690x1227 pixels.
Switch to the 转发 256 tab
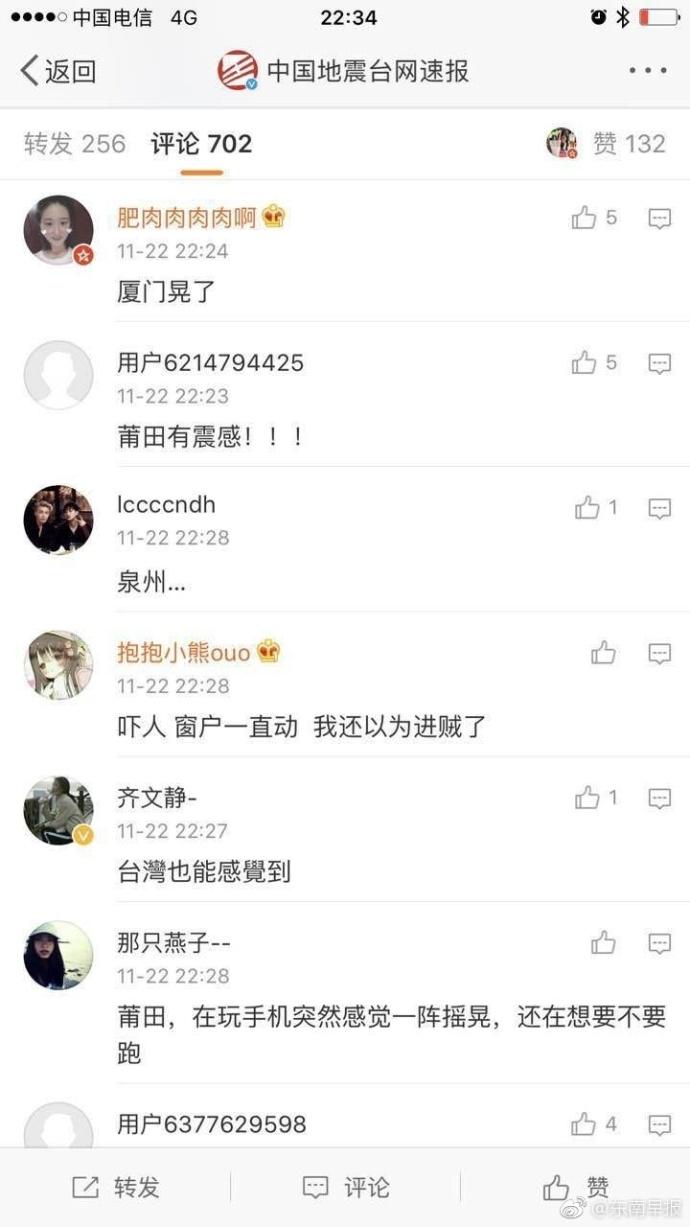point(75,144)
